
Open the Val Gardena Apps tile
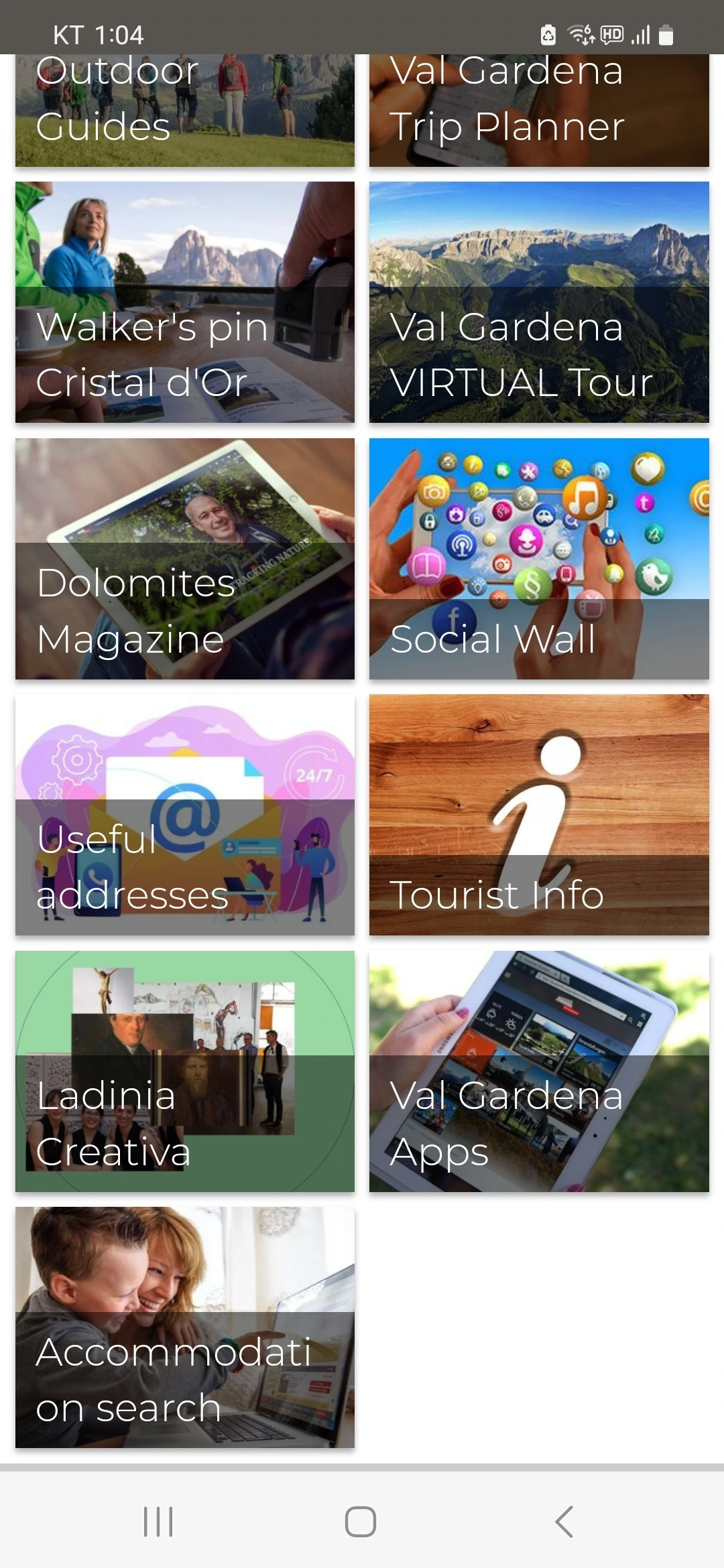coord(539,1071)
